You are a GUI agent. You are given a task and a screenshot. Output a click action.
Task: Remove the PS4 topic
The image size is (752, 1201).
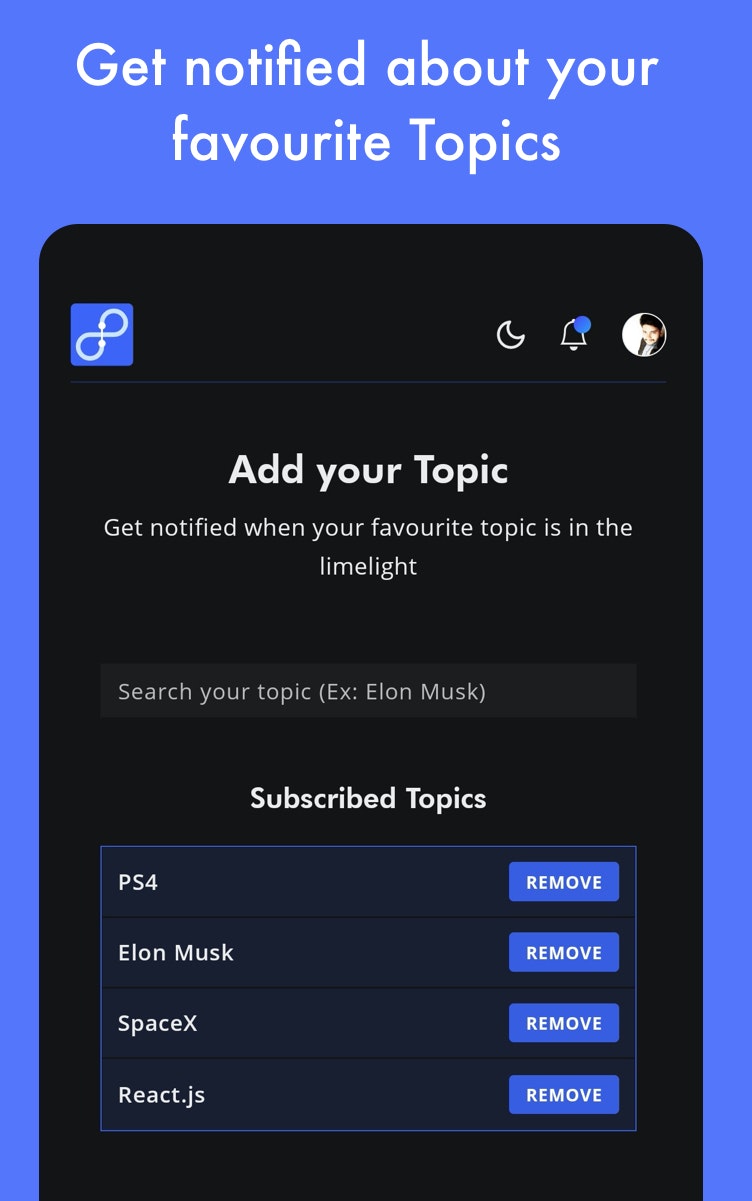(x=564, y=882)
